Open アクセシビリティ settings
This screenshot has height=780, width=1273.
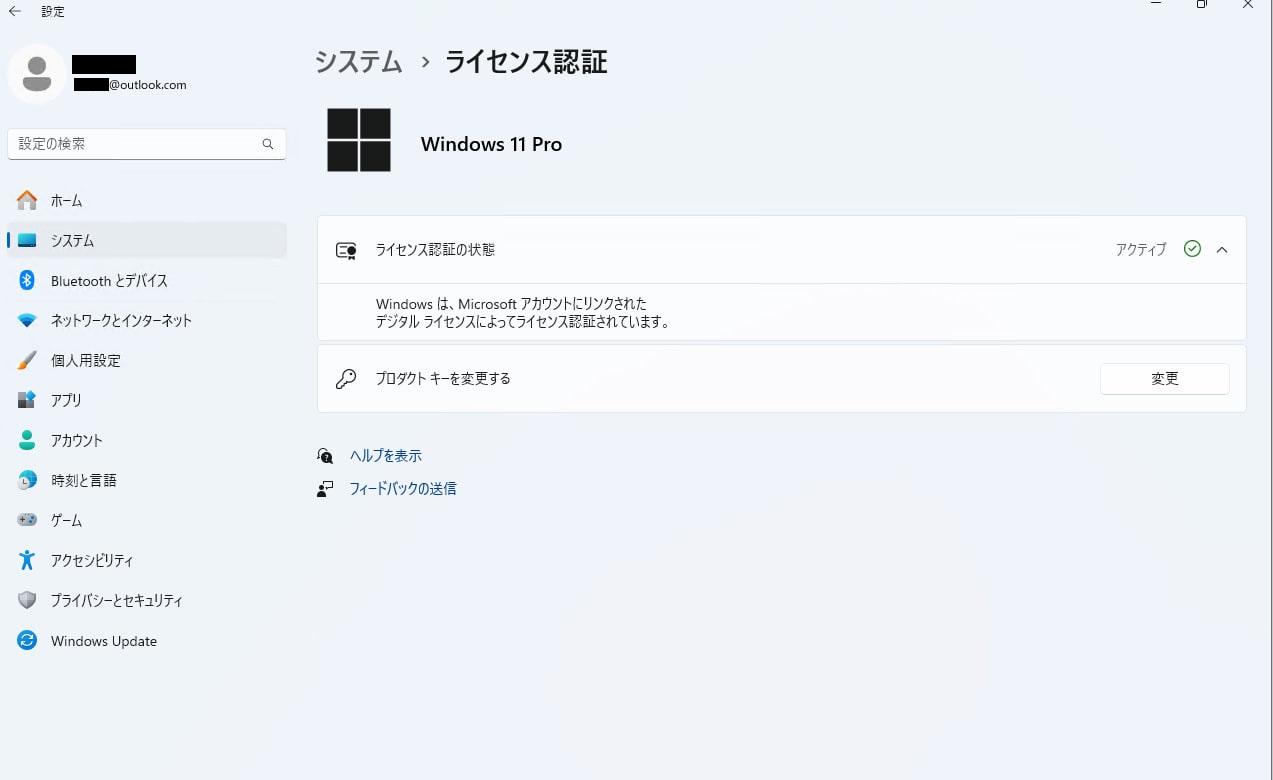(92, 561)
